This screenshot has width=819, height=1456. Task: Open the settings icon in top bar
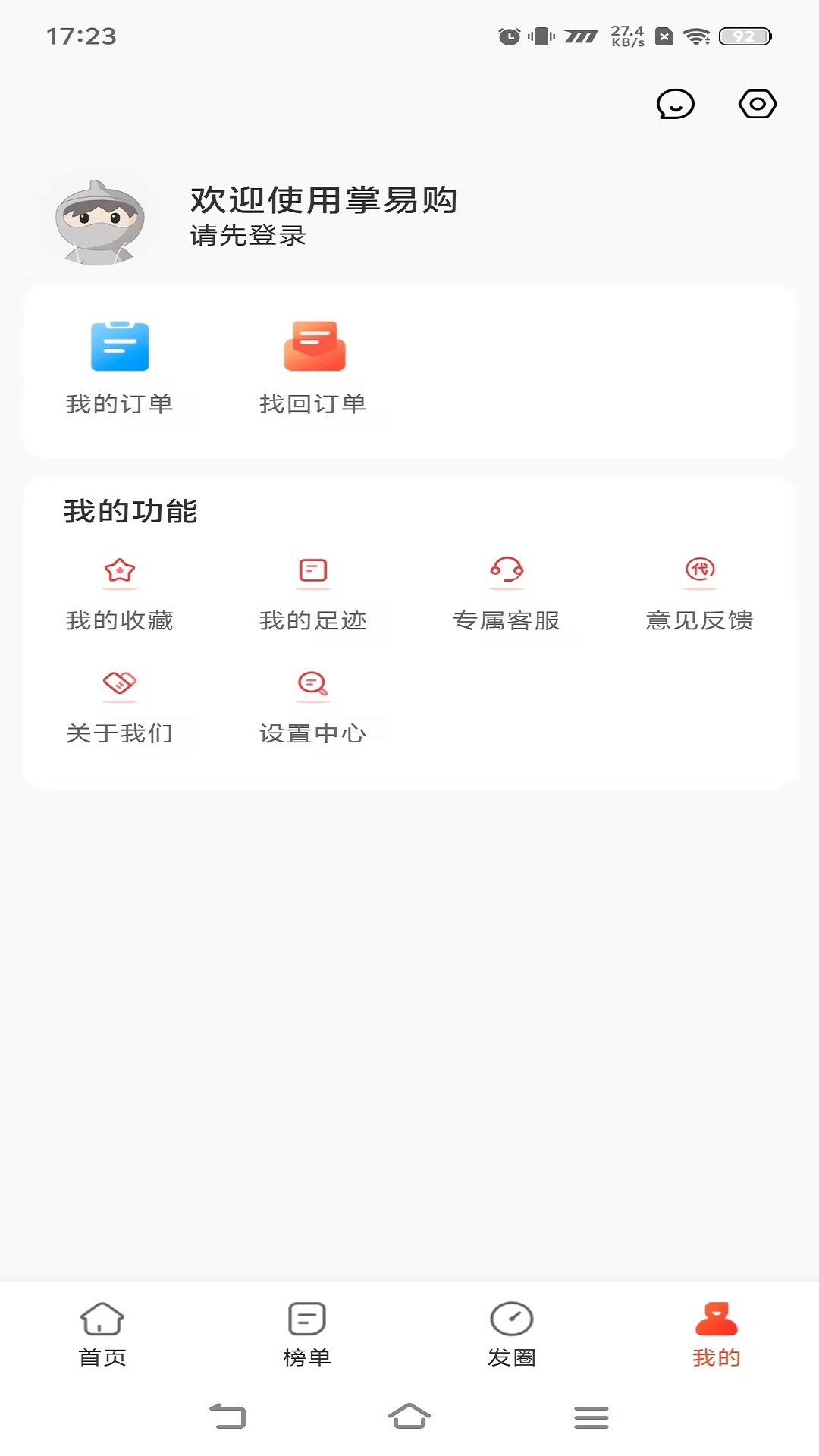click(757, 105)
